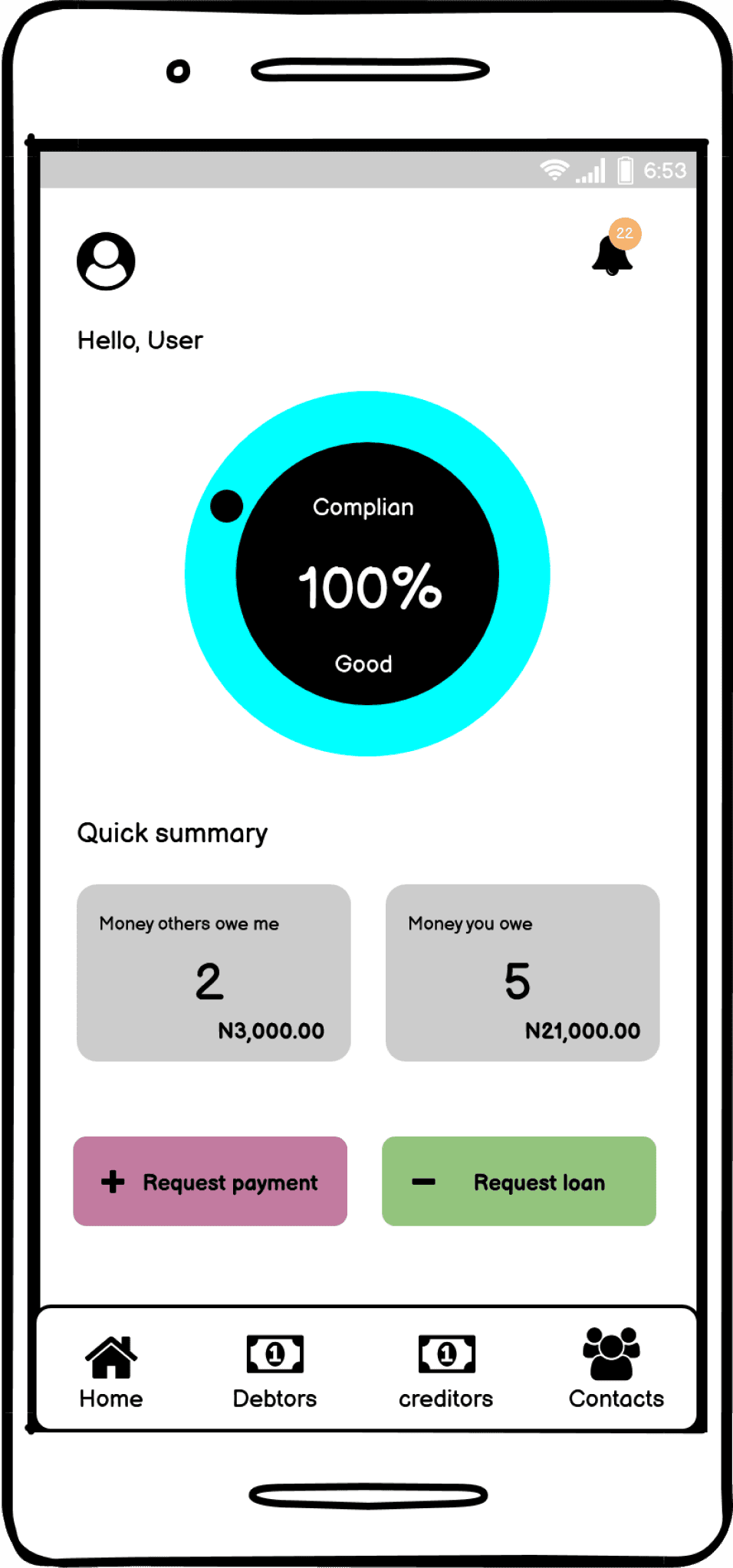Screen dimensions: 733x1568
Task: Open the Contacts tab
Action: point(616,1370)
